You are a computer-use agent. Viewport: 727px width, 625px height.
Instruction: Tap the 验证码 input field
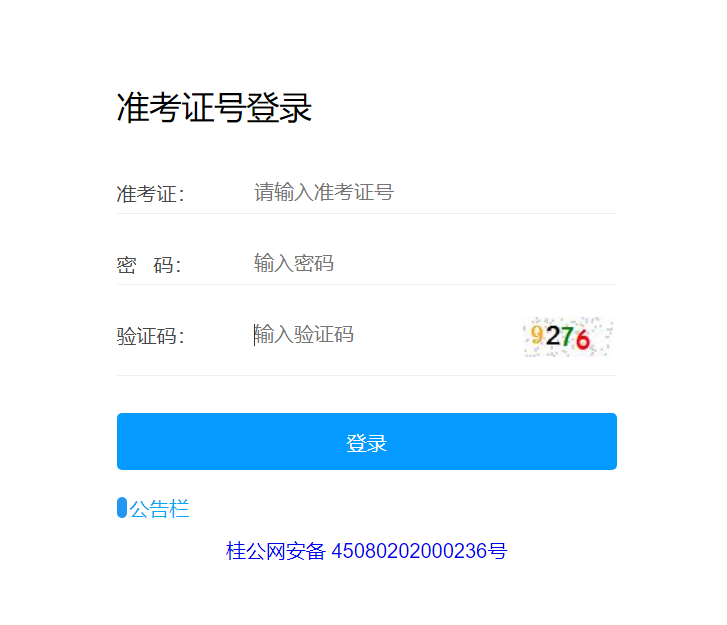tap(380, 335)
